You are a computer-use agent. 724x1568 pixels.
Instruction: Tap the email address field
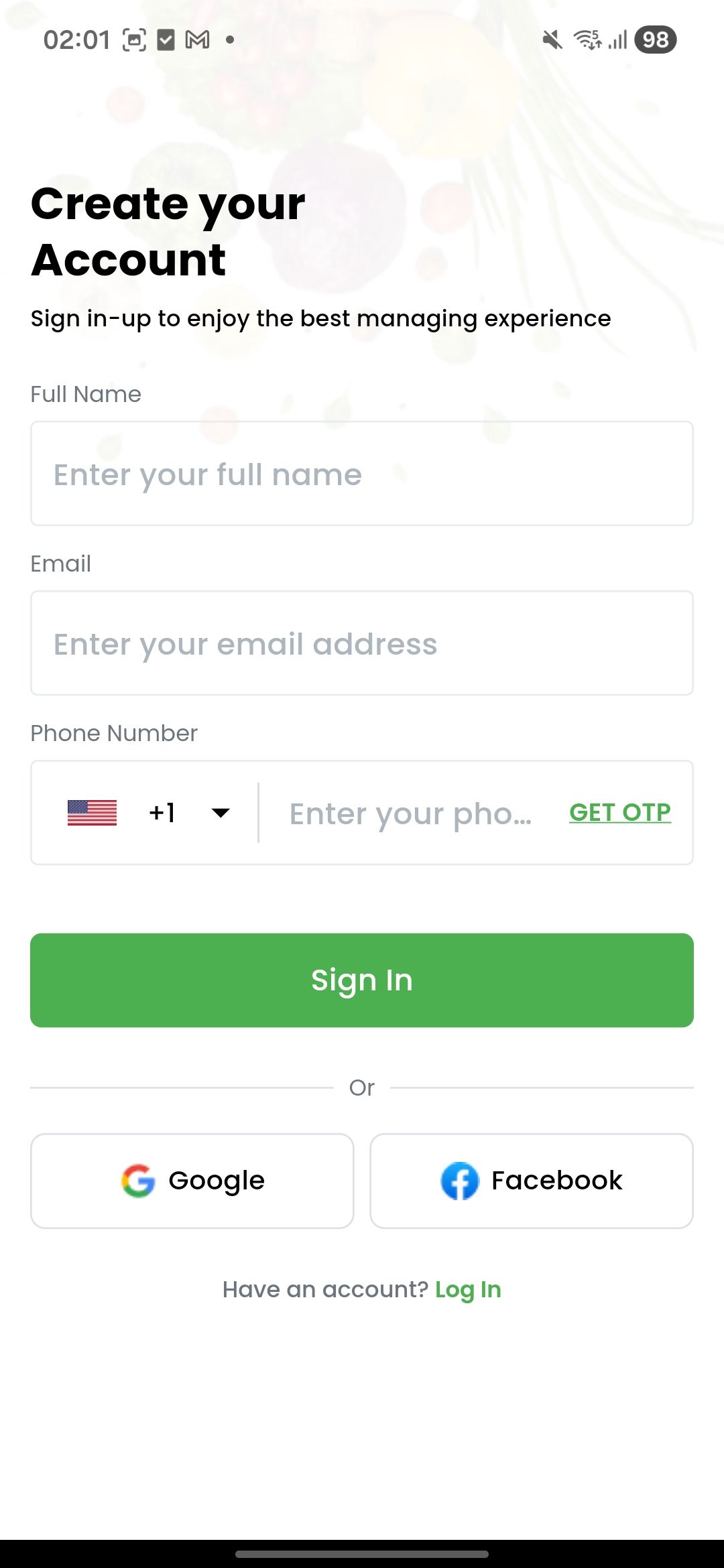362,643
